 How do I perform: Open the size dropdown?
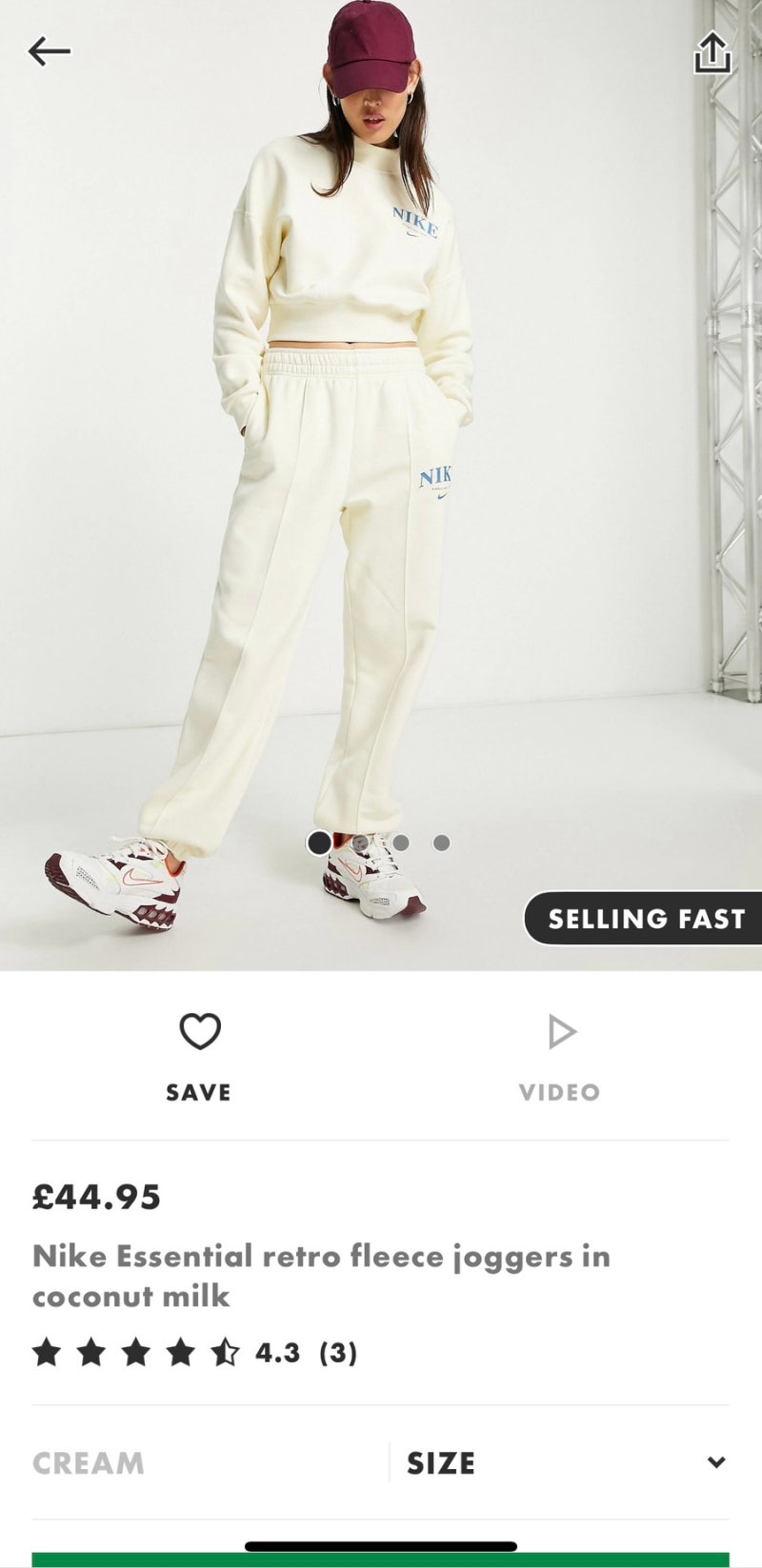point(564,1462)
